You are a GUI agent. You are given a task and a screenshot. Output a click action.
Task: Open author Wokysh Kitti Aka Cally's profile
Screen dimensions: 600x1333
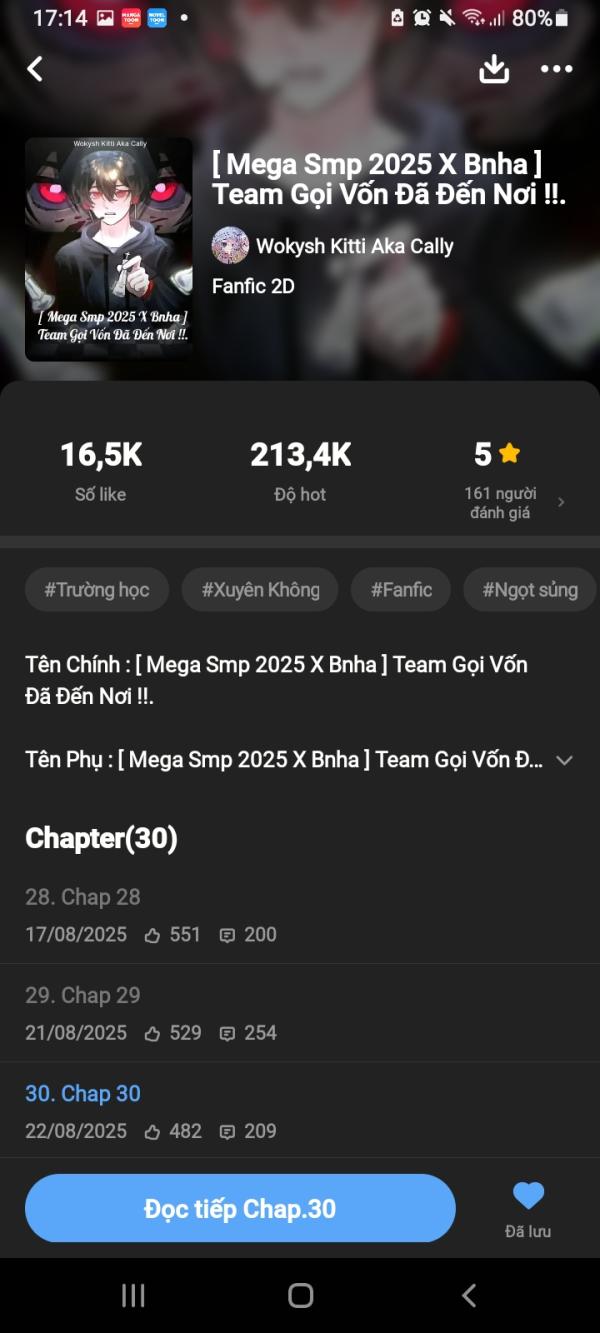(333, 246)
